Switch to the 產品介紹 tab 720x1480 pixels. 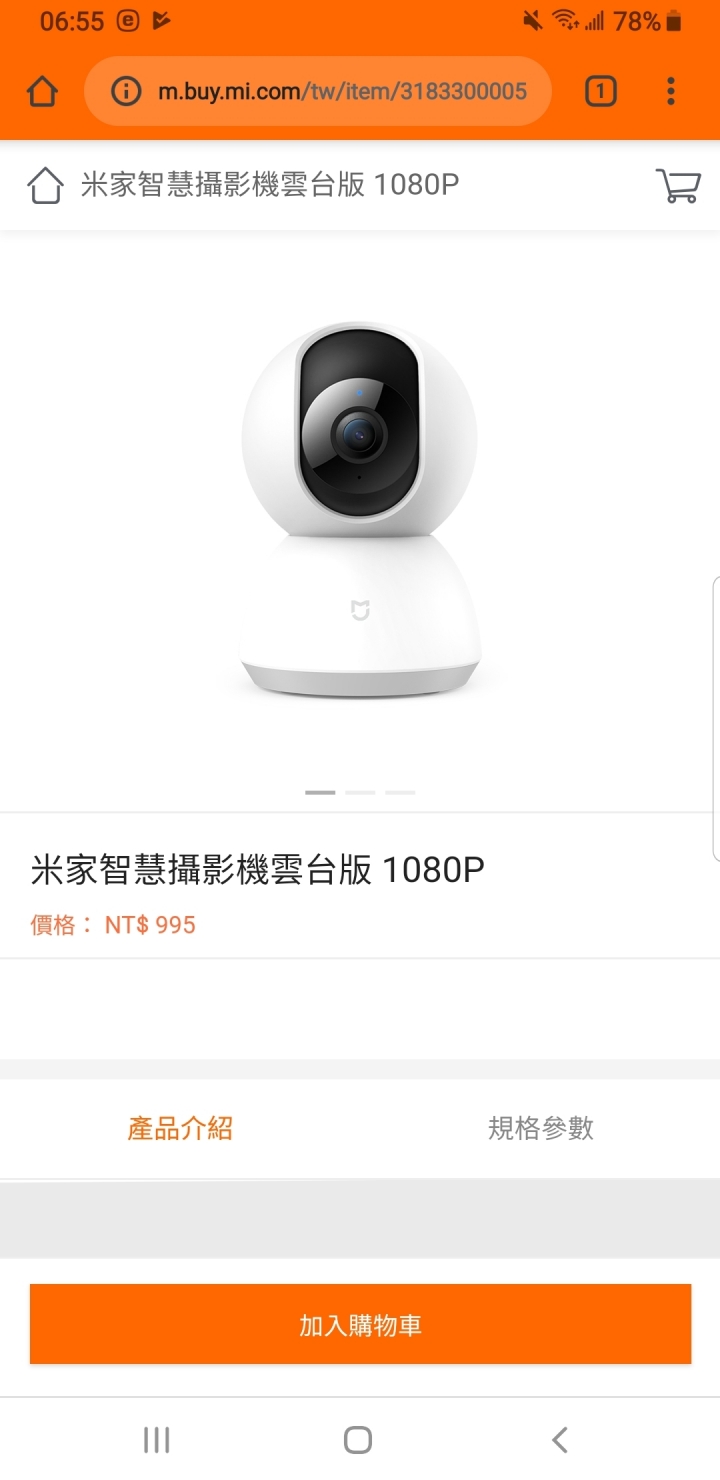[180, 1129]
